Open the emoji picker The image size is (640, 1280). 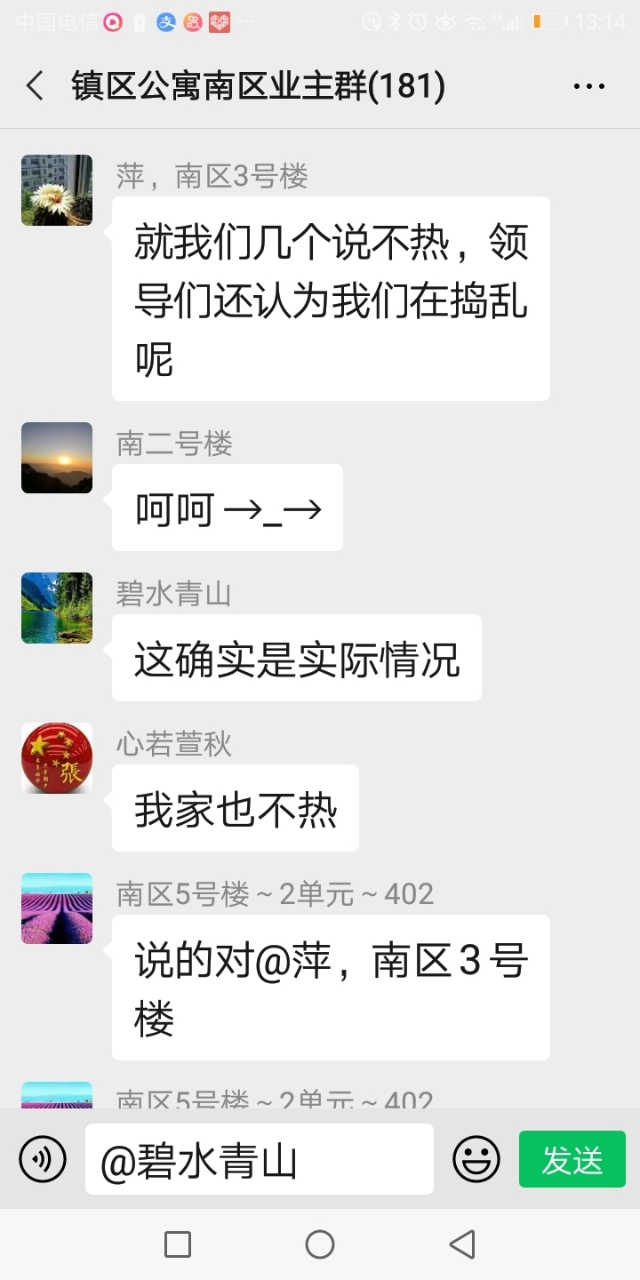[476, 1159]
